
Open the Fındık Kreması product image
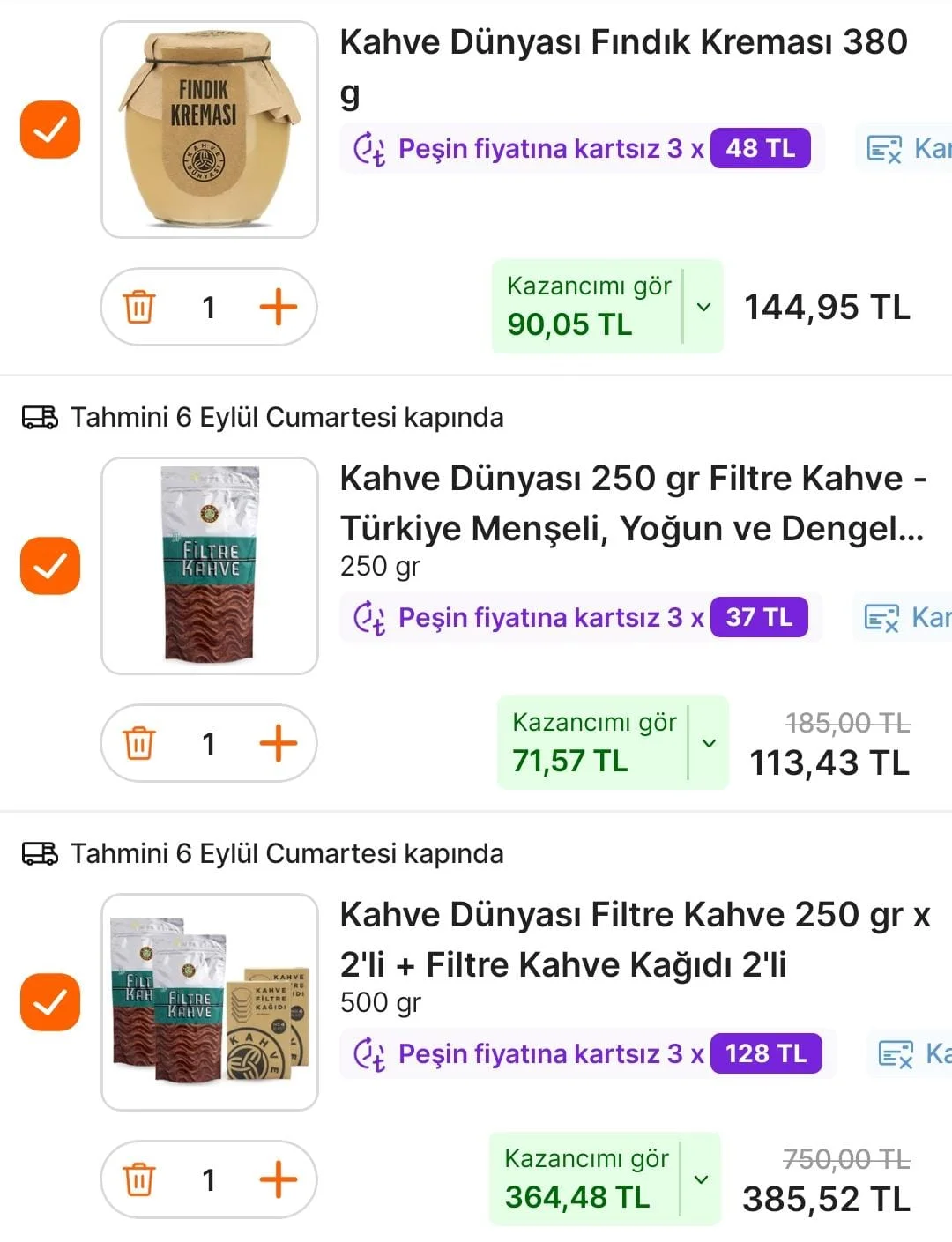point(210,130)
